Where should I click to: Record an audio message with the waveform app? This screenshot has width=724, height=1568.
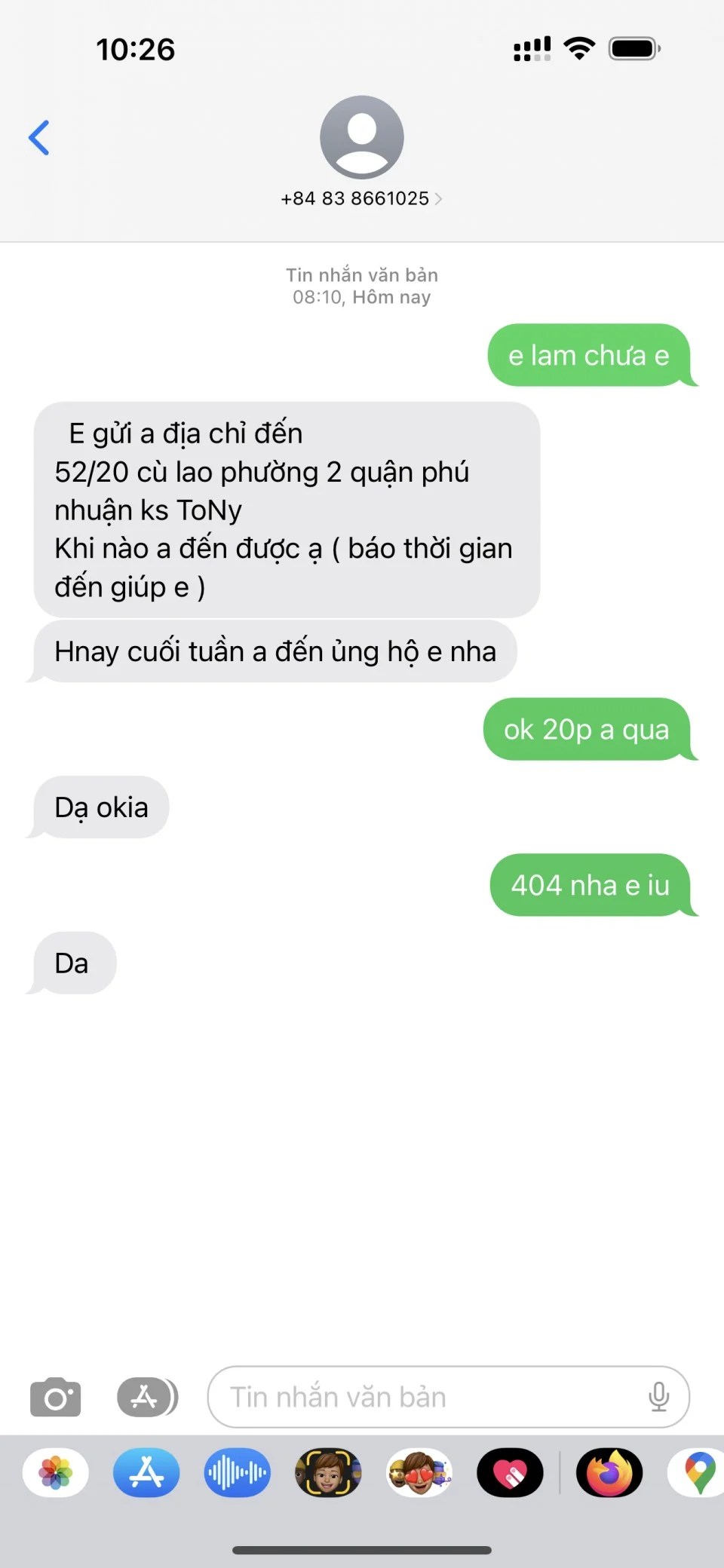click(237, 1472)
